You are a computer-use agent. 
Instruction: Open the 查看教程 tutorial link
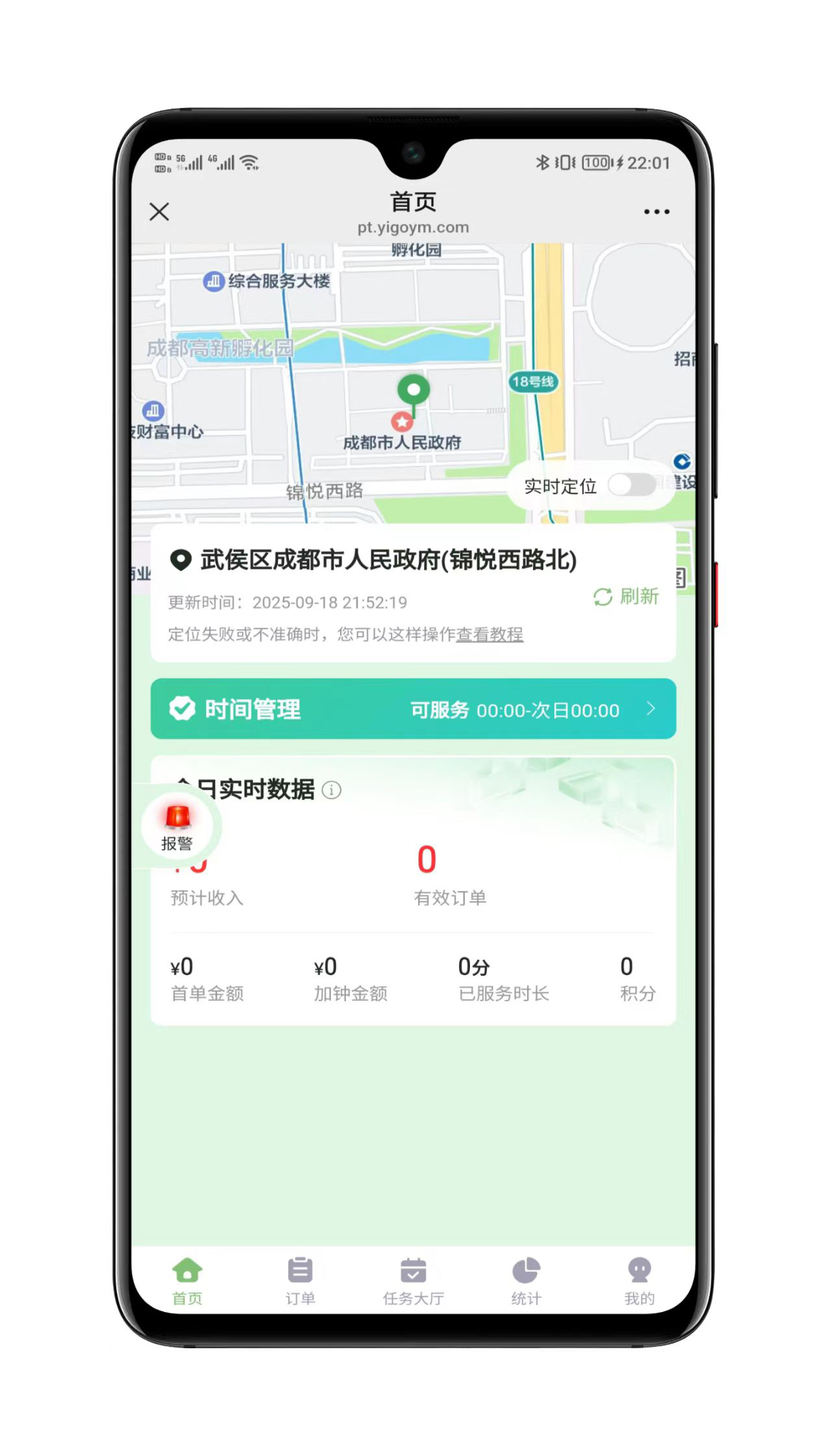(490, 634)
